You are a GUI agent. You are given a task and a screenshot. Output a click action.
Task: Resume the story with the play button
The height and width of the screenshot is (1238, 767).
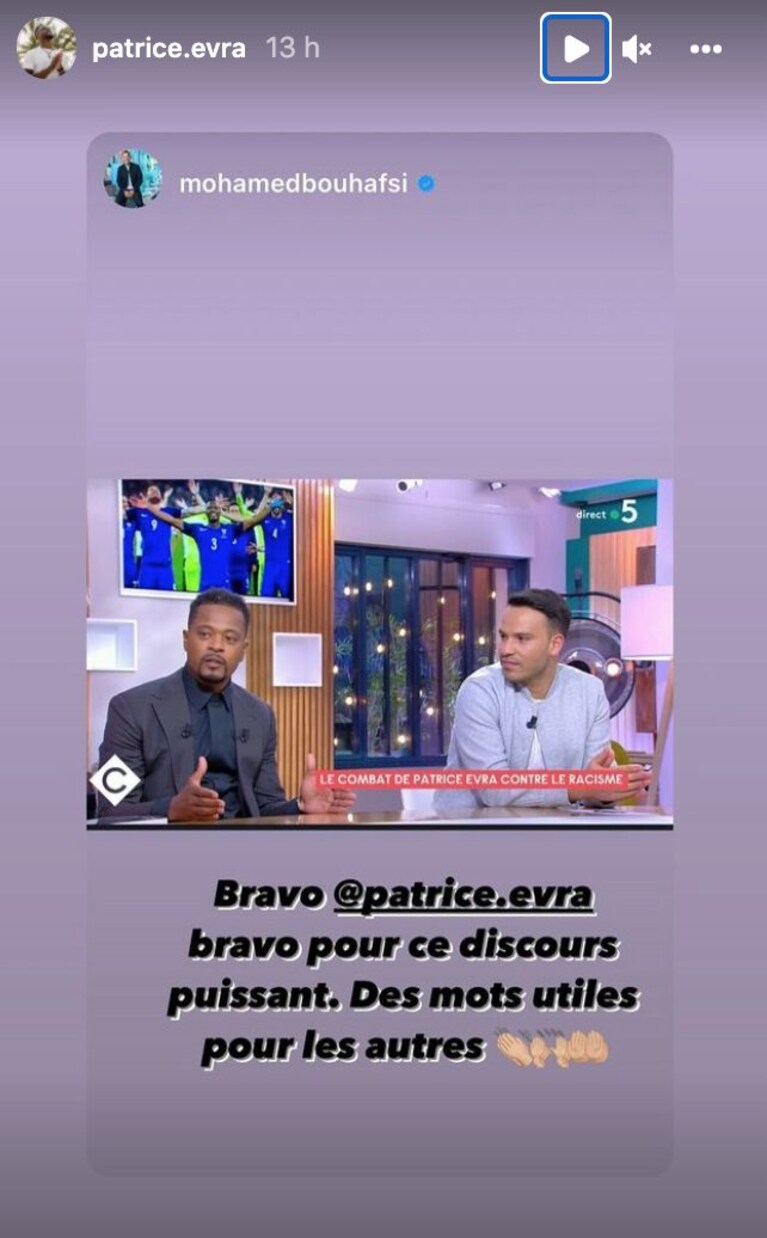click(x=576, y=48)
